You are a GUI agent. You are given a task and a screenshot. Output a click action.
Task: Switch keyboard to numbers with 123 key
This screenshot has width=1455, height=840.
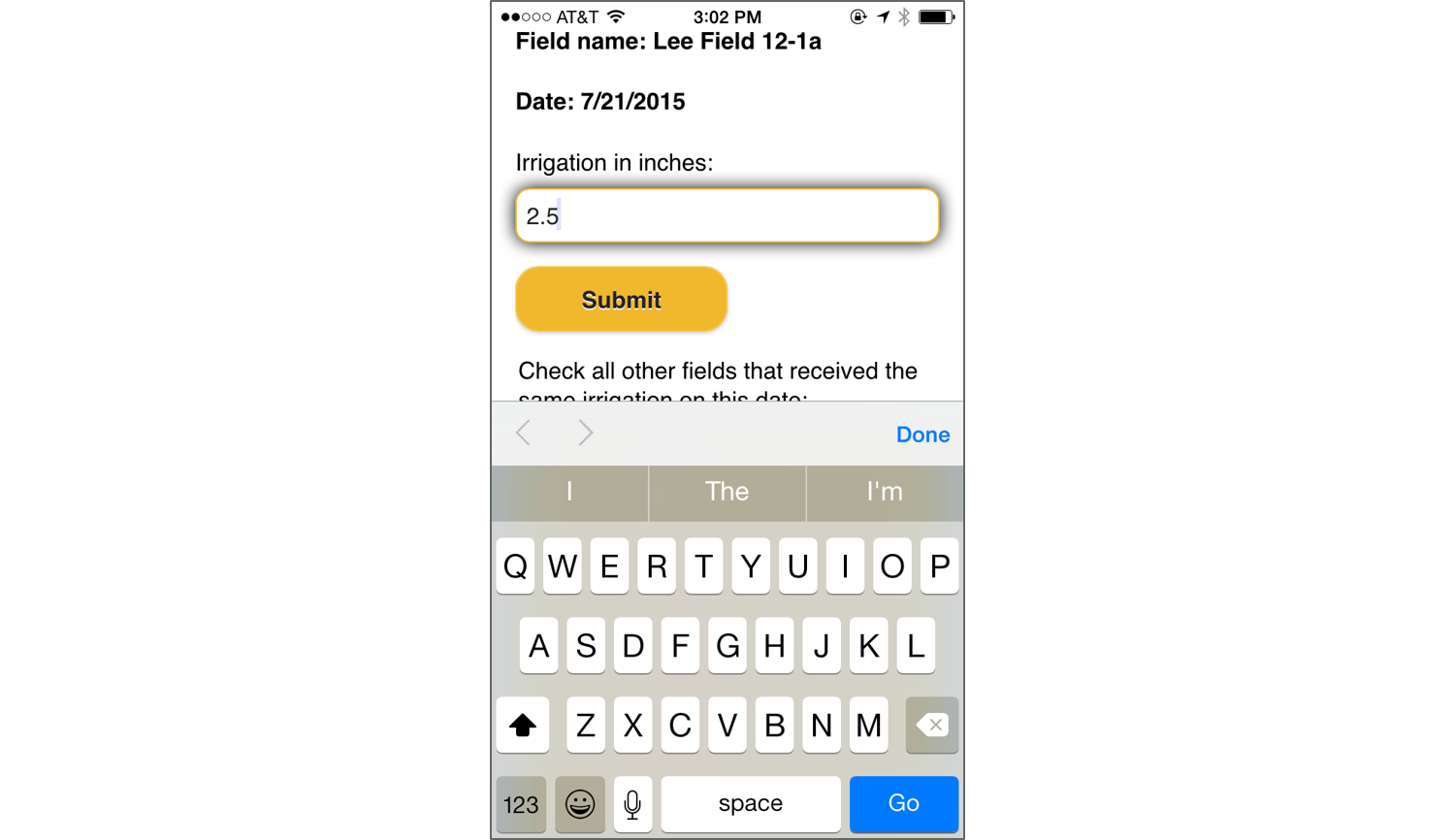[x=521, y=804]
